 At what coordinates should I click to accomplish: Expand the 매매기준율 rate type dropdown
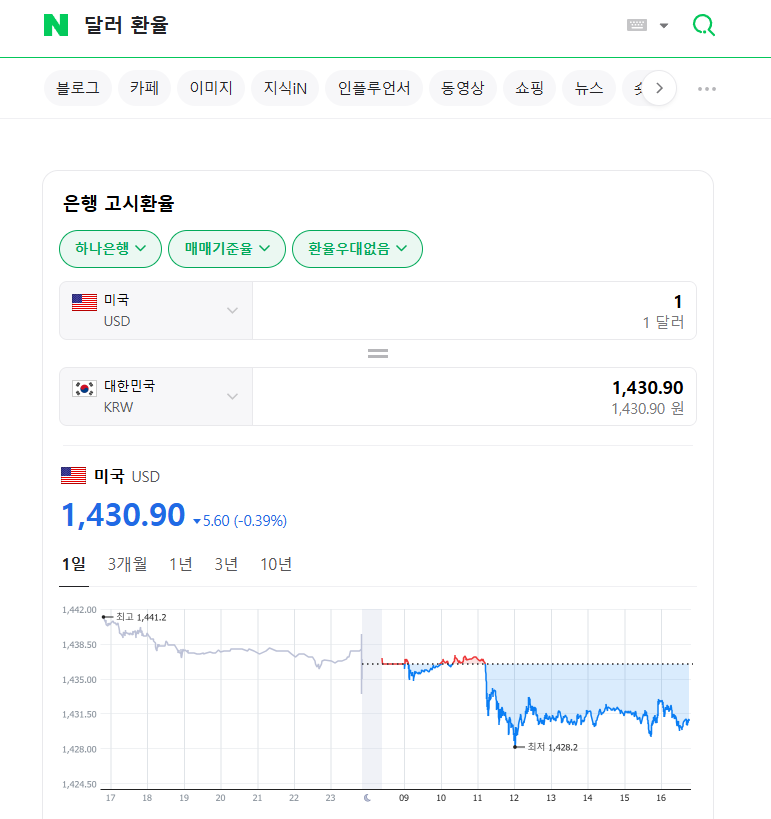point(227,249)
